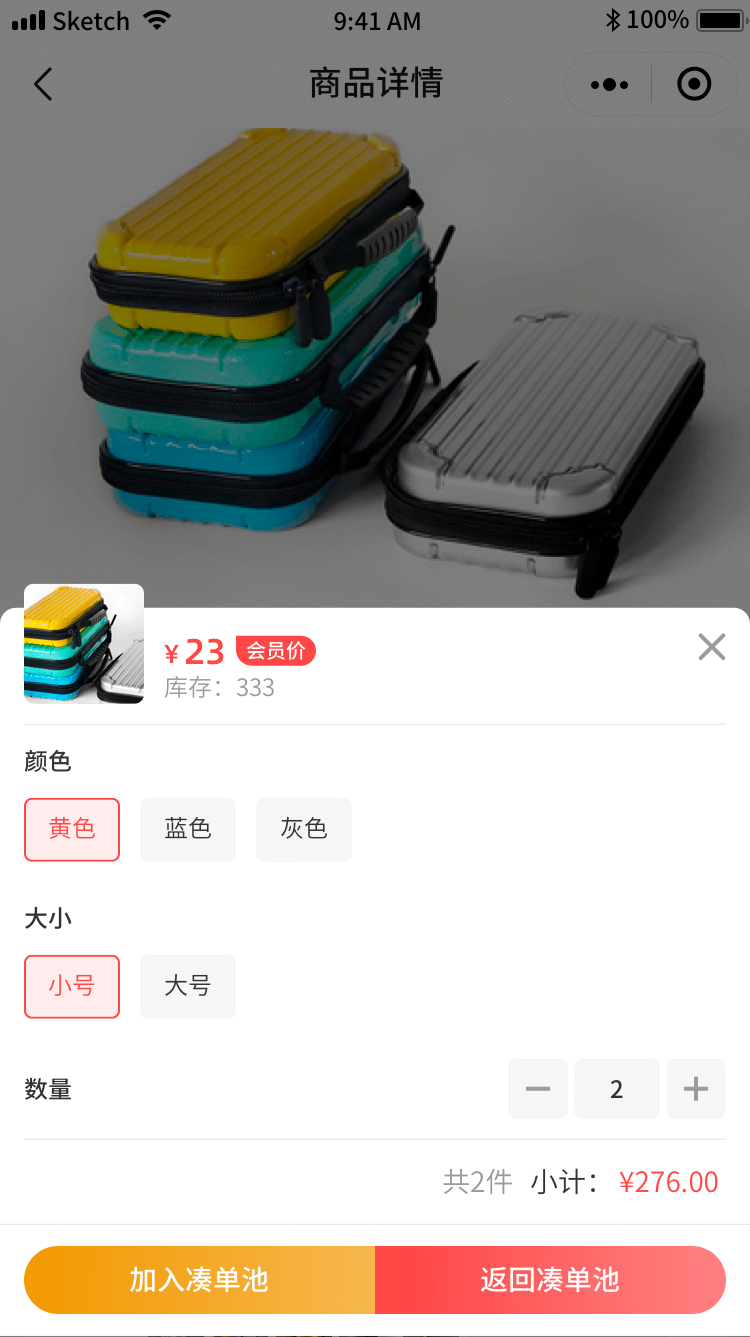The height and width of the screenshot is (1337, 750).
Task: Dismiss the specification selection sheet
Action: (x=711, y=647)
